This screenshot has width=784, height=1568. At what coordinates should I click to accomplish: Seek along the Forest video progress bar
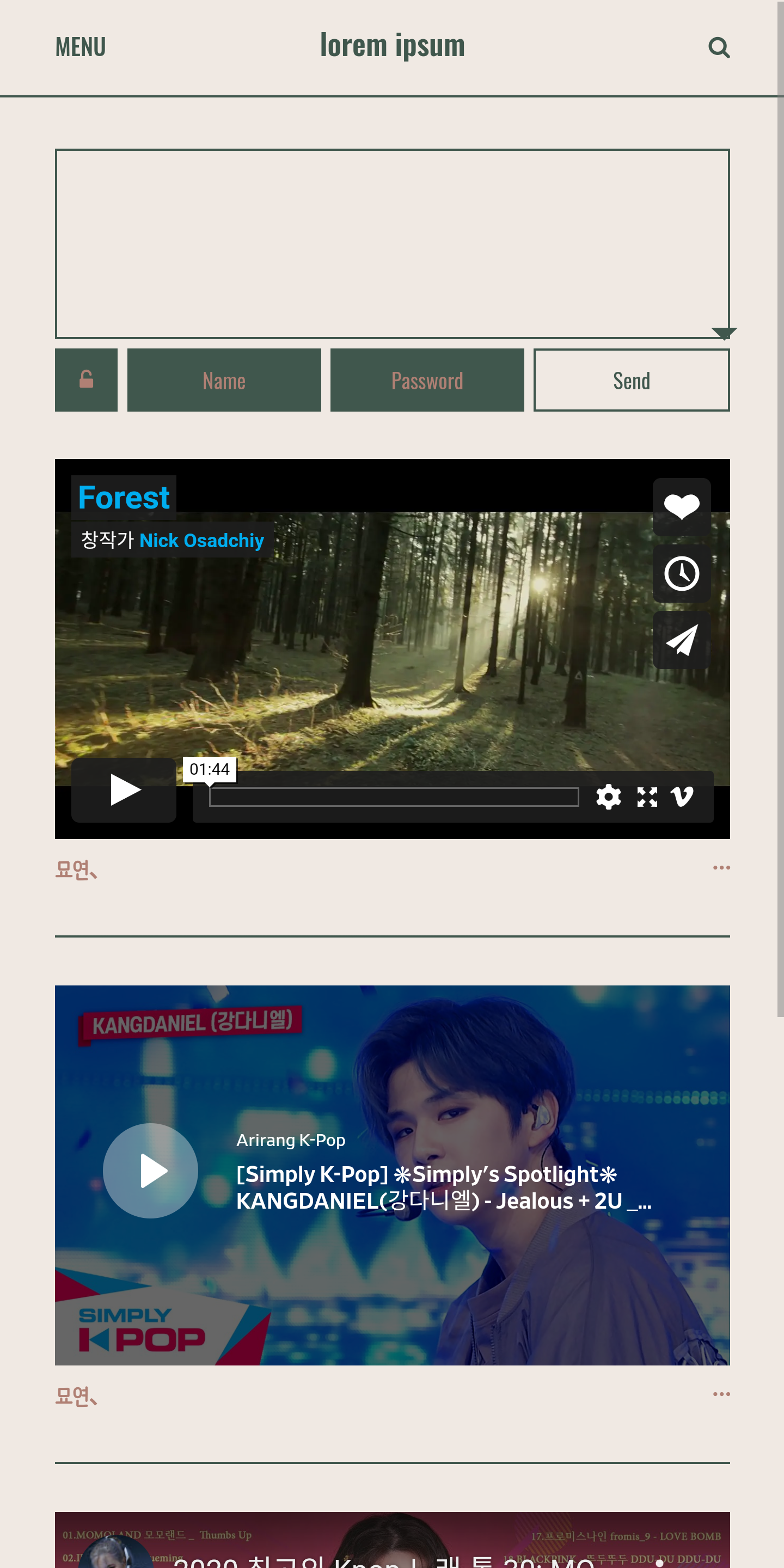(394, 797)
